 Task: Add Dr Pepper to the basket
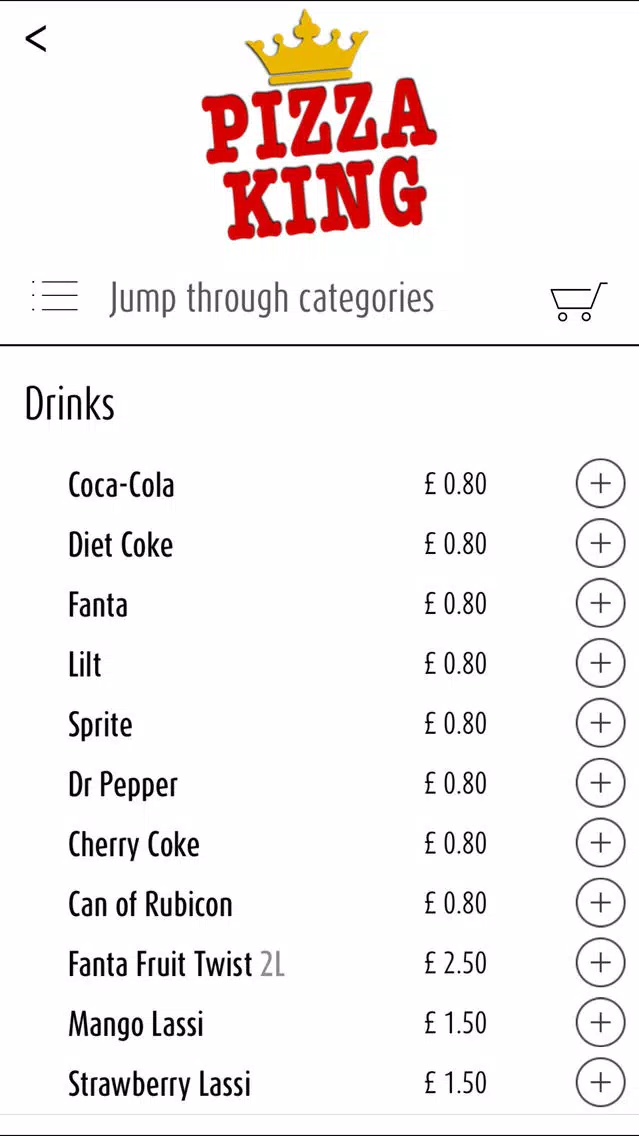pyautogui.click(x=600, y=783)
